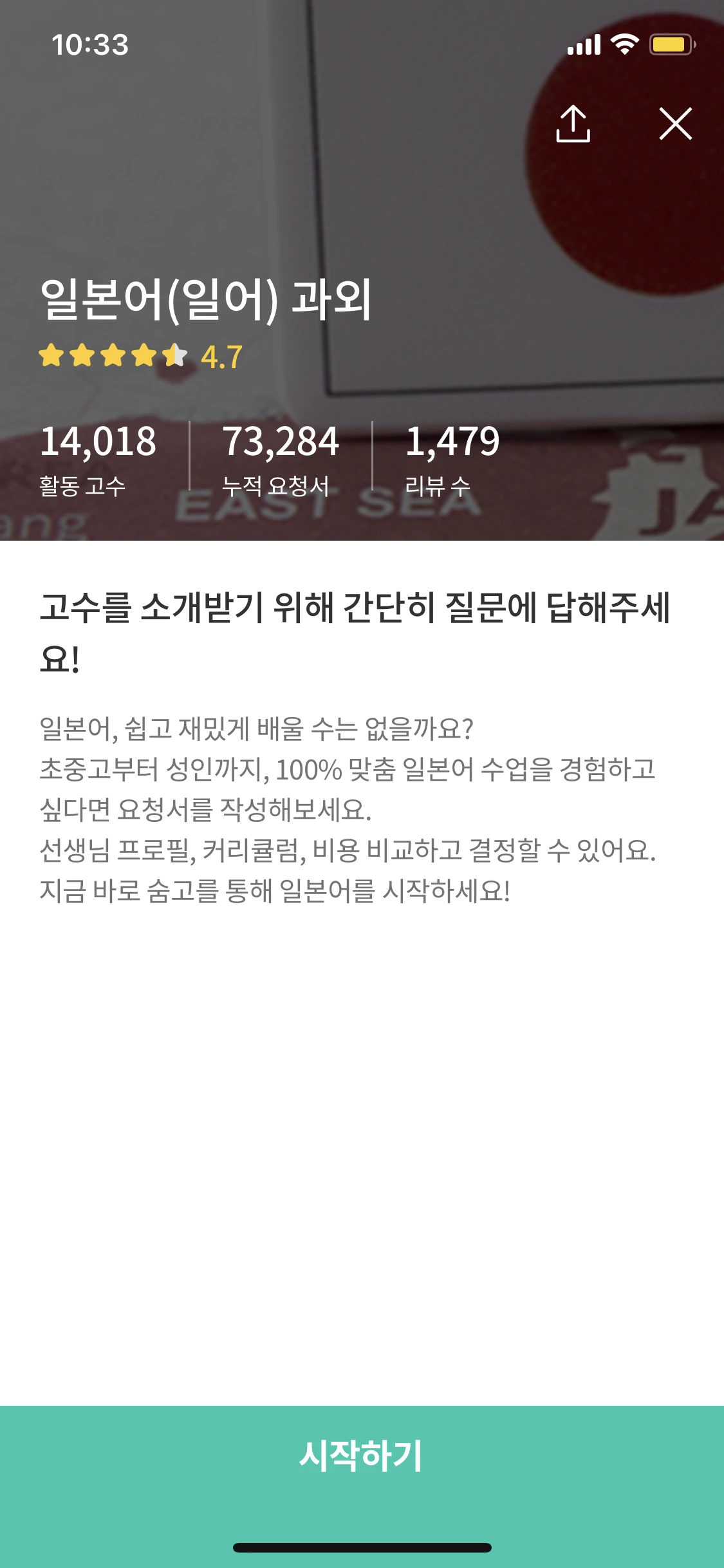This screenshot has width=724, height=1568.
Task: Tap the half-filled fifth star
Action: [173, 355]
